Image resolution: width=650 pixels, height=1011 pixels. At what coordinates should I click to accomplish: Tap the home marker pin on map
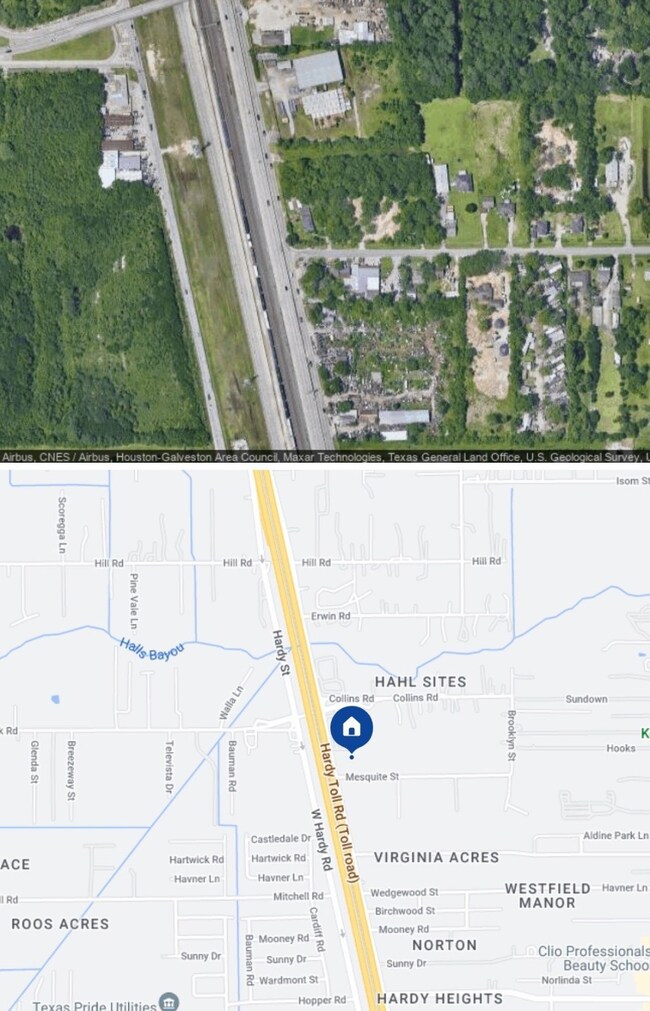(x=351, y=730)
